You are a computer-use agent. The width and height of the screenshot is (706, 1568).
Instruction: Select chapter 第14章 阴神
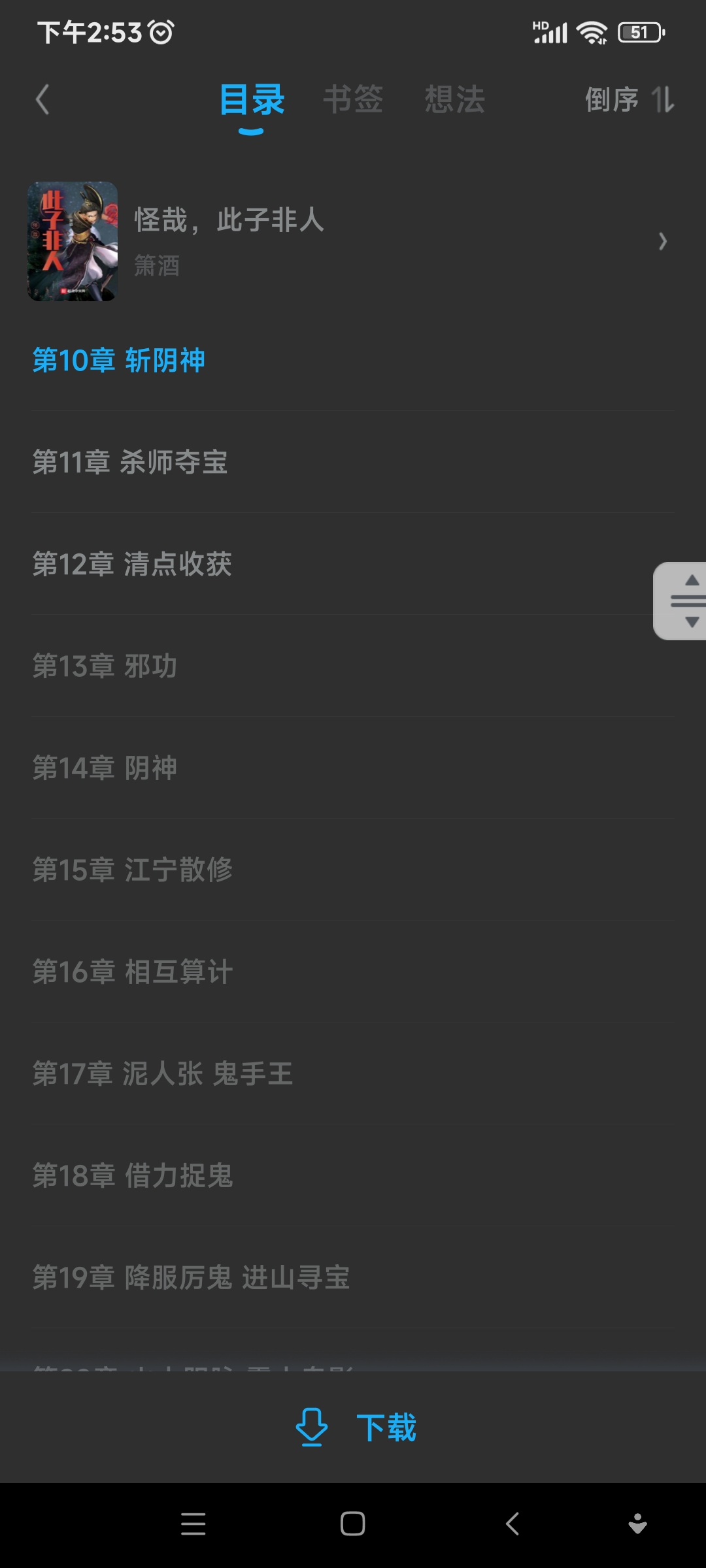pos(353,768)
